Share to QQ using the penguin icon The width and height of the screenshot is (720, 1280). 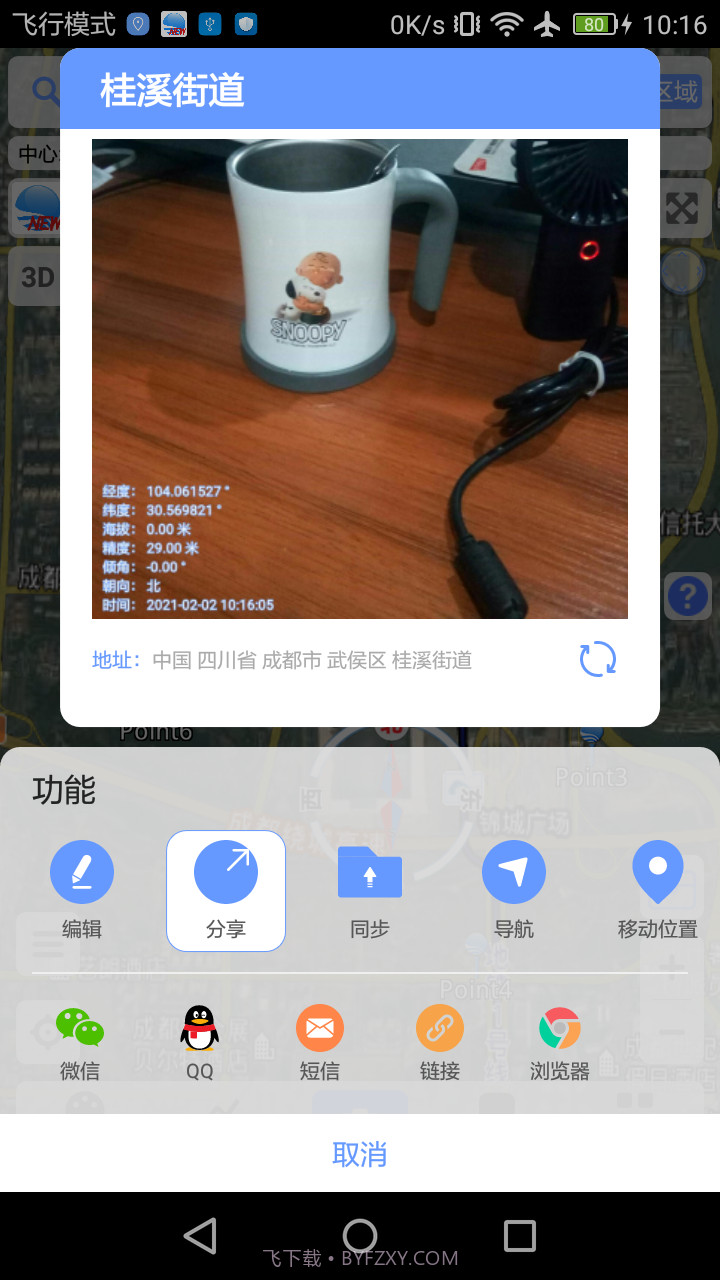click(x=199, y=1027)
